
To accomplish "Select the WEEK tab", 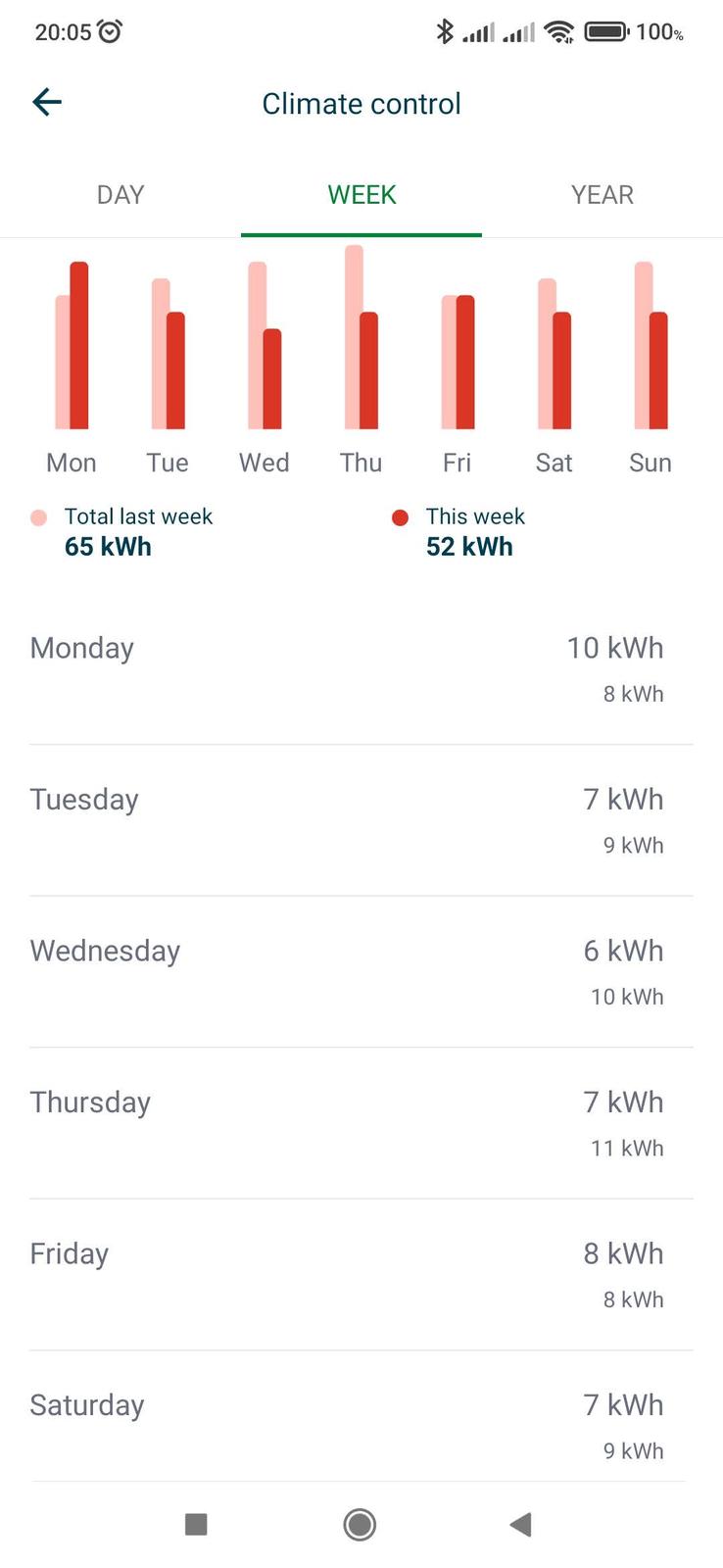I will [361, 195].
